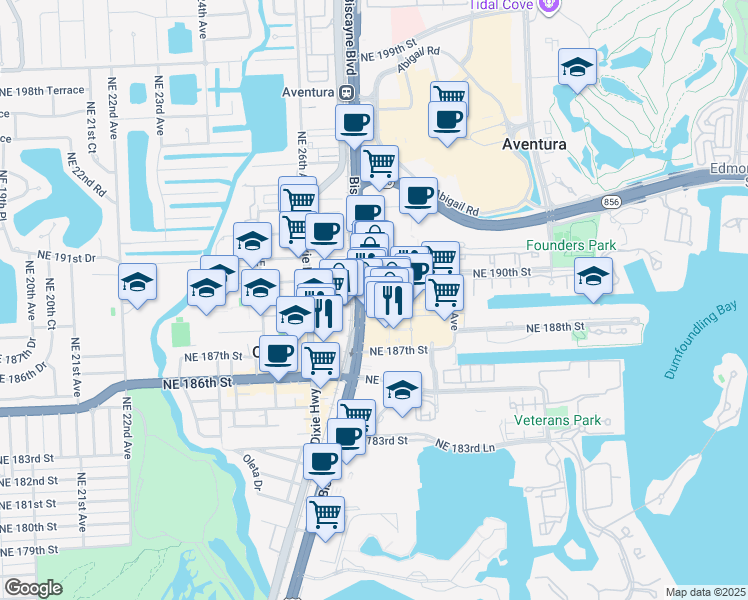The width and height of the screenshot is (748, 600).
Task: Open the coffee marker on NE 187th St
Action: tap(279, 357)
